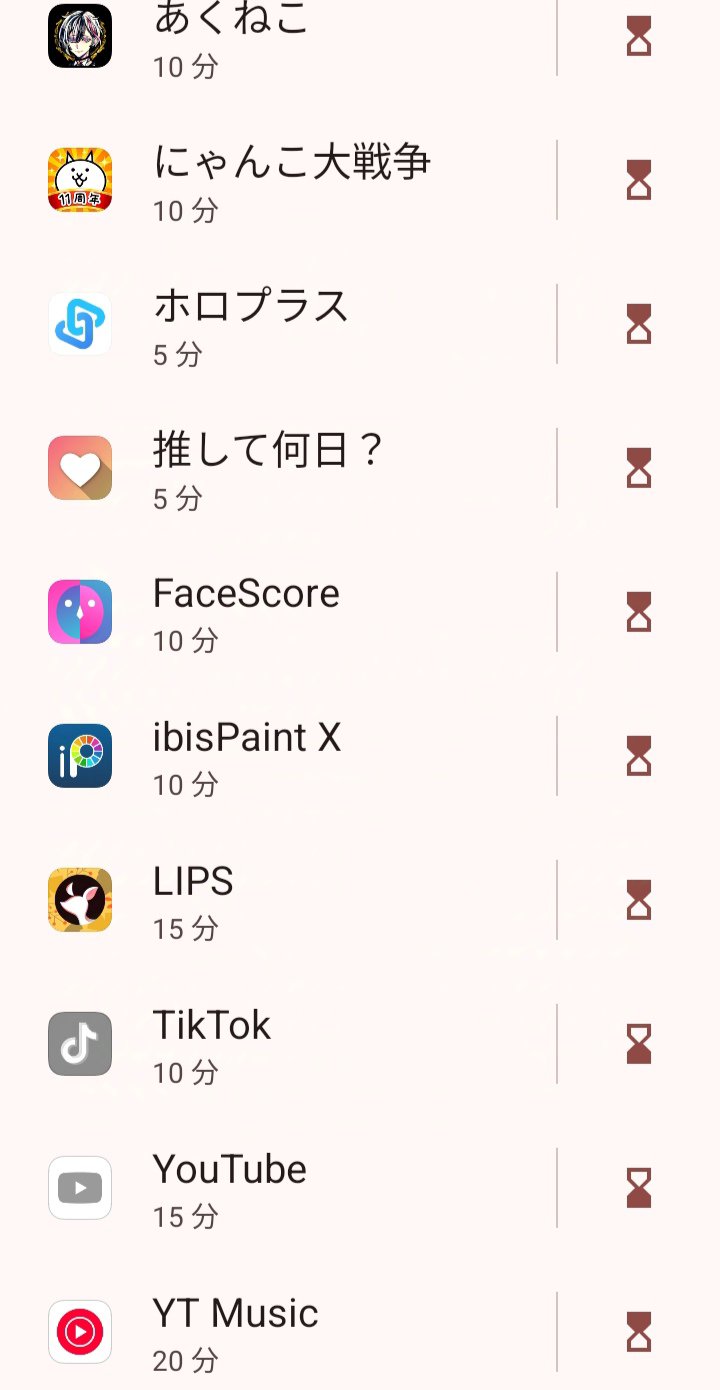
Task: Open the LIPS app icon
Action: 80,899
